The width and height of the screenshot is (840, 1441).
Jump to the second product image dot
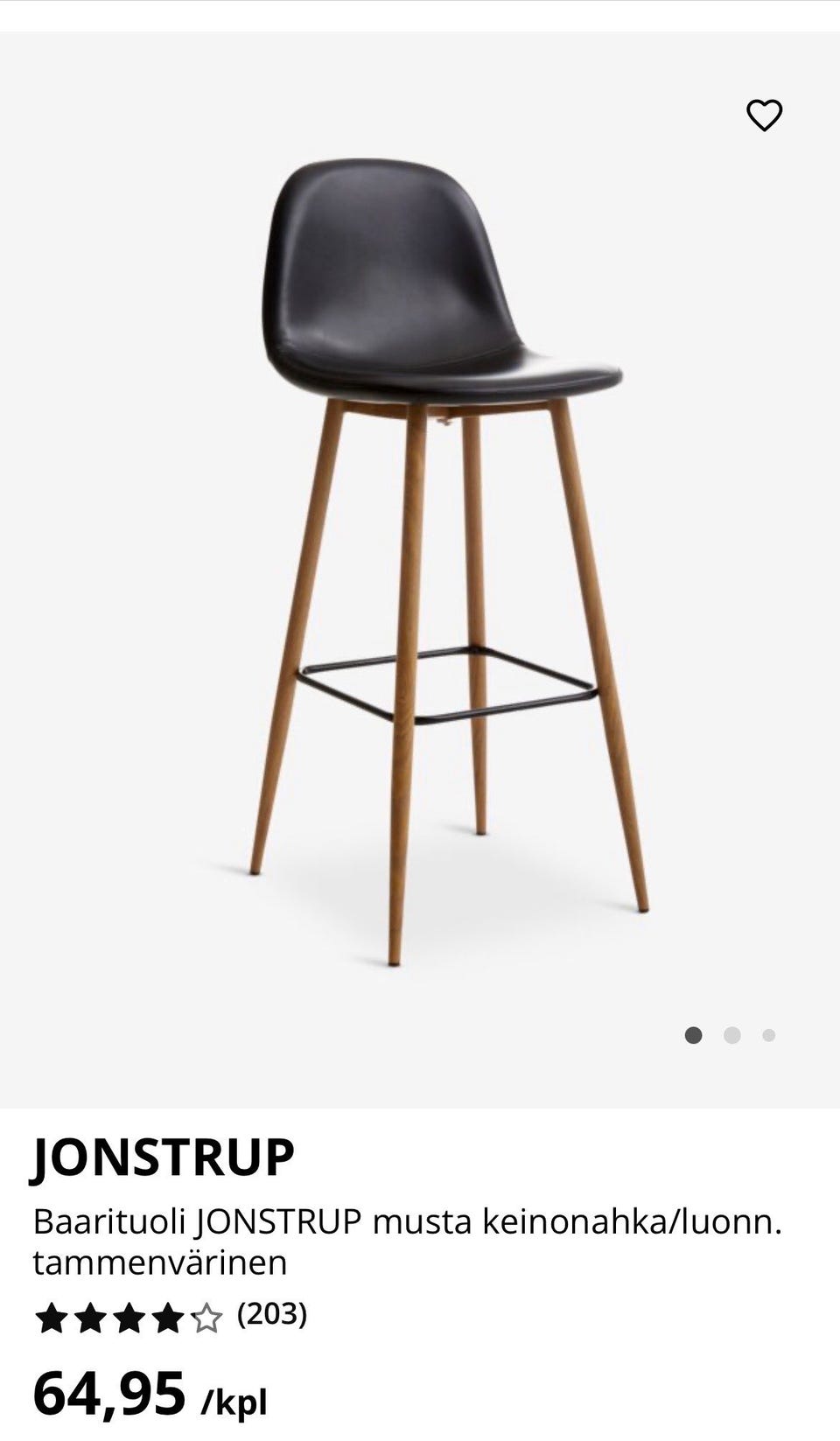coord(732,1036)
